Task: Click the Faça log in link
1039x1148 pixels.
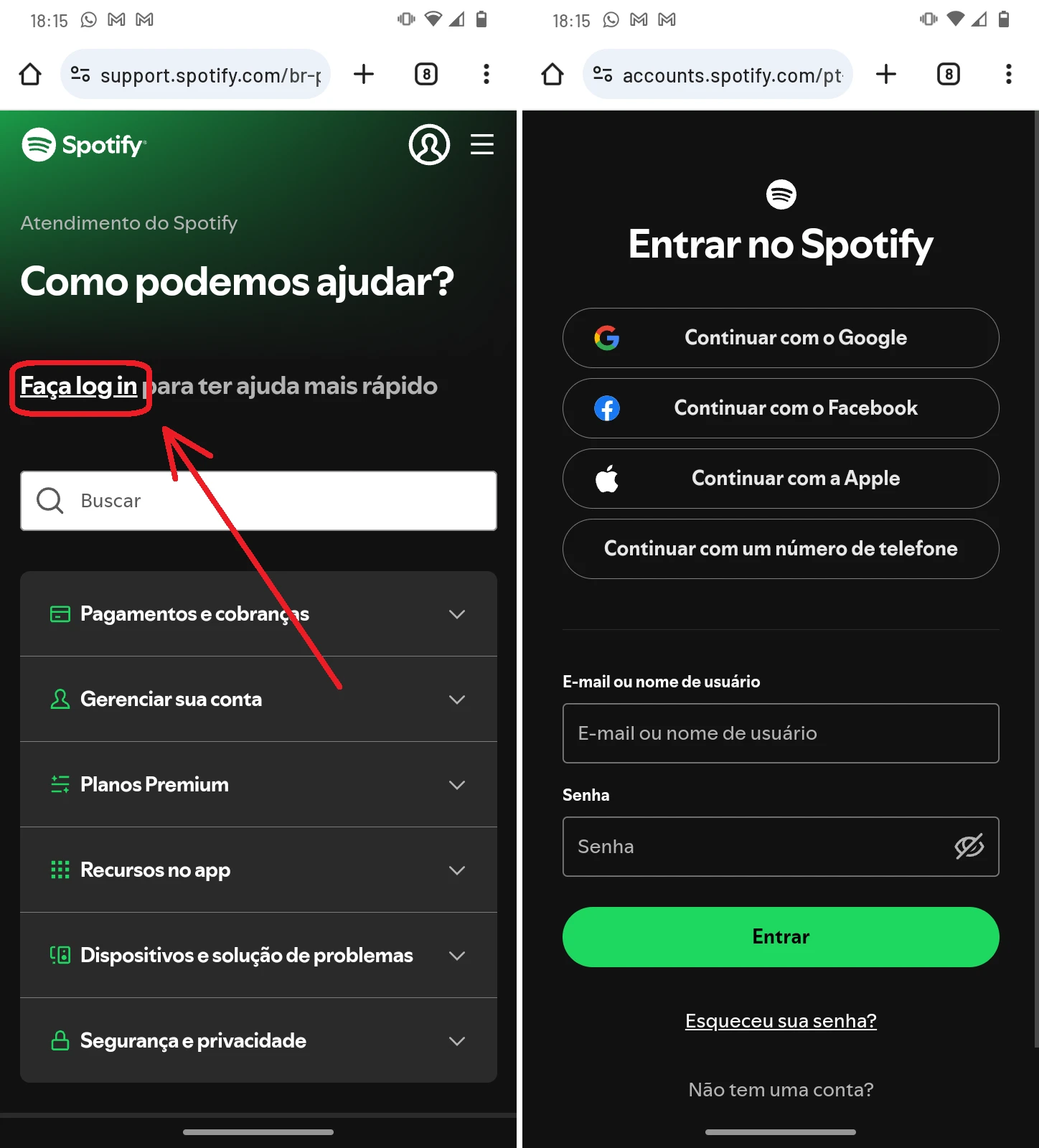Action: click(x=79, y=386)
